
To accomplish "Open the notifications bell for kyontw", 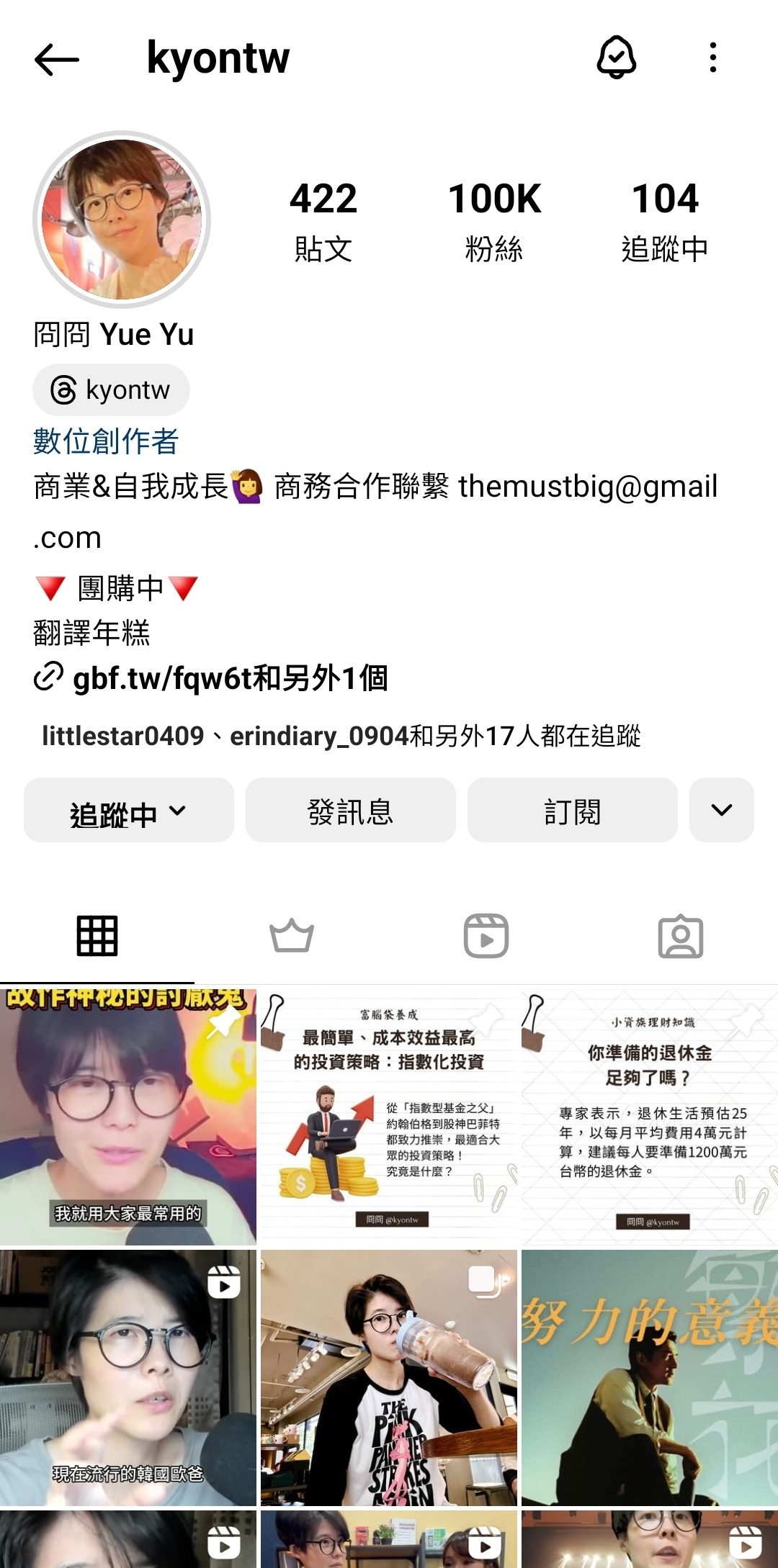I will pos(617,58).
